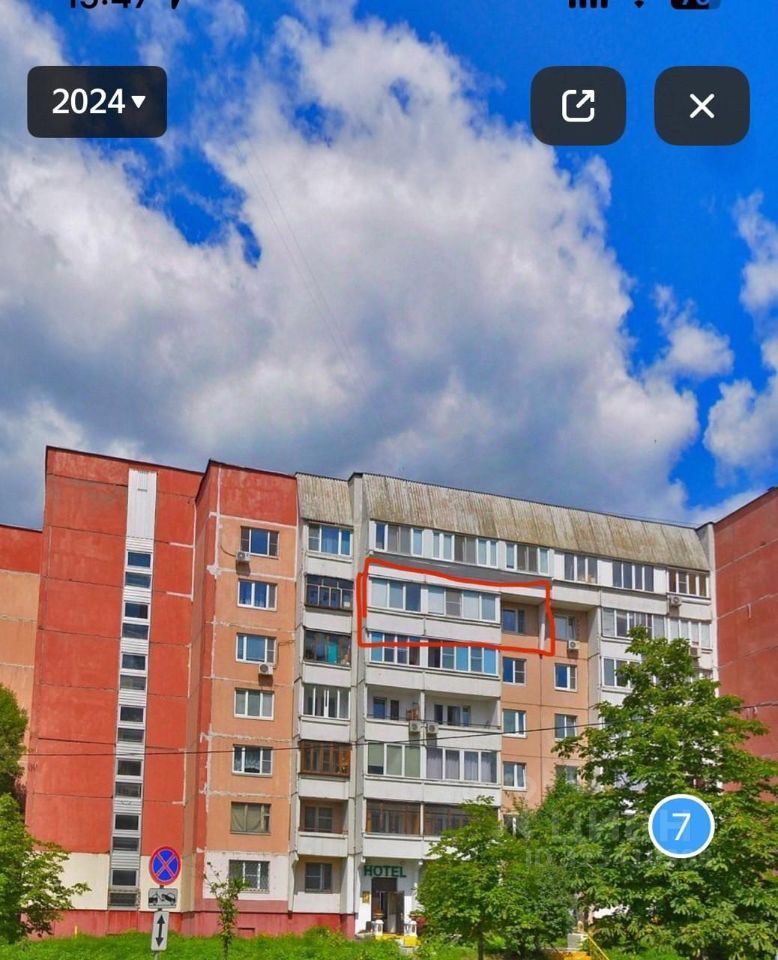Tap the building marker numbered 7
Screen dimensions: 778x960
click(681, 826)
